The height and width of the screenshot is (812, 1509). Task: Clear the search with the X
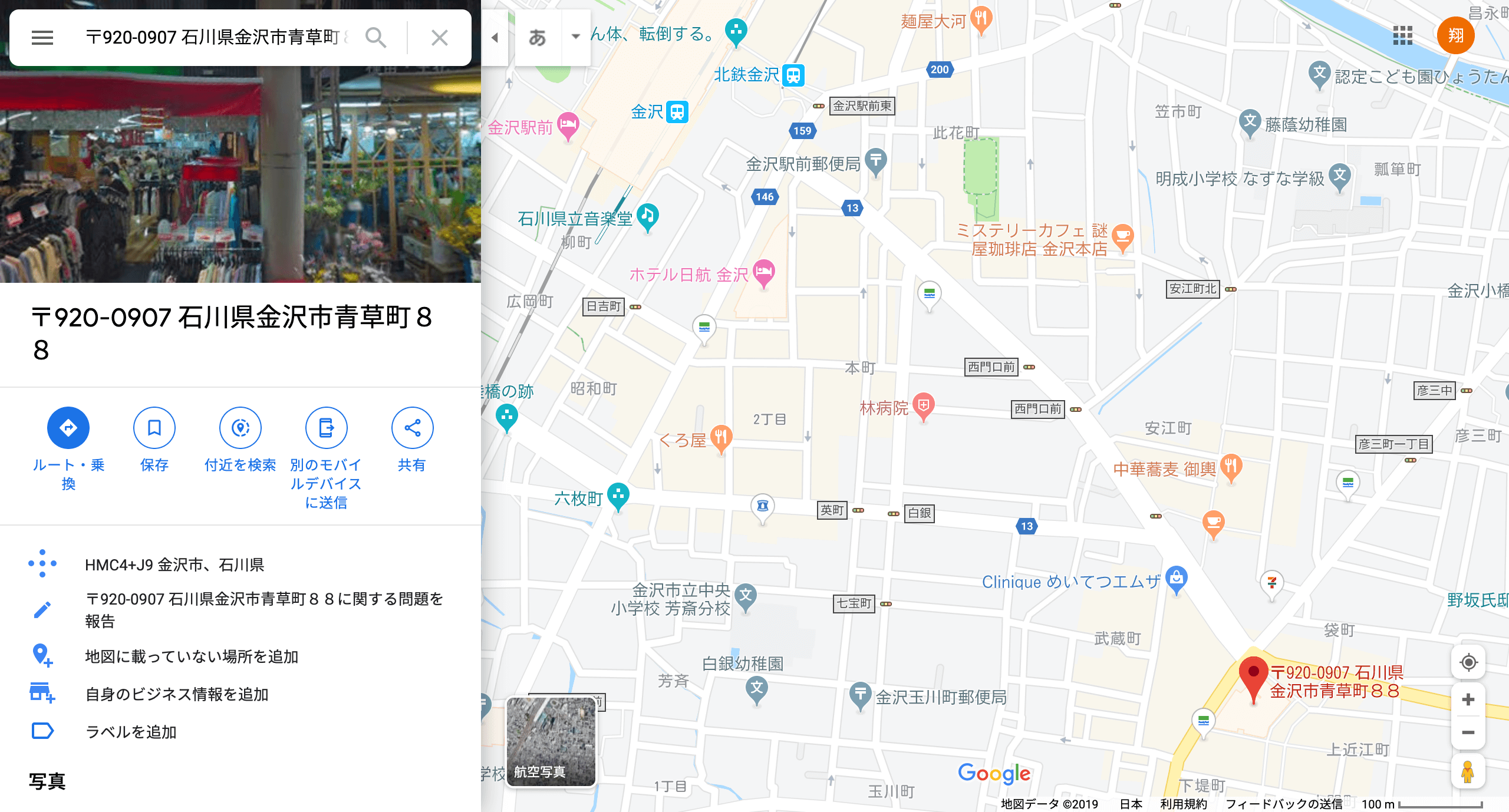pos(439,38)
